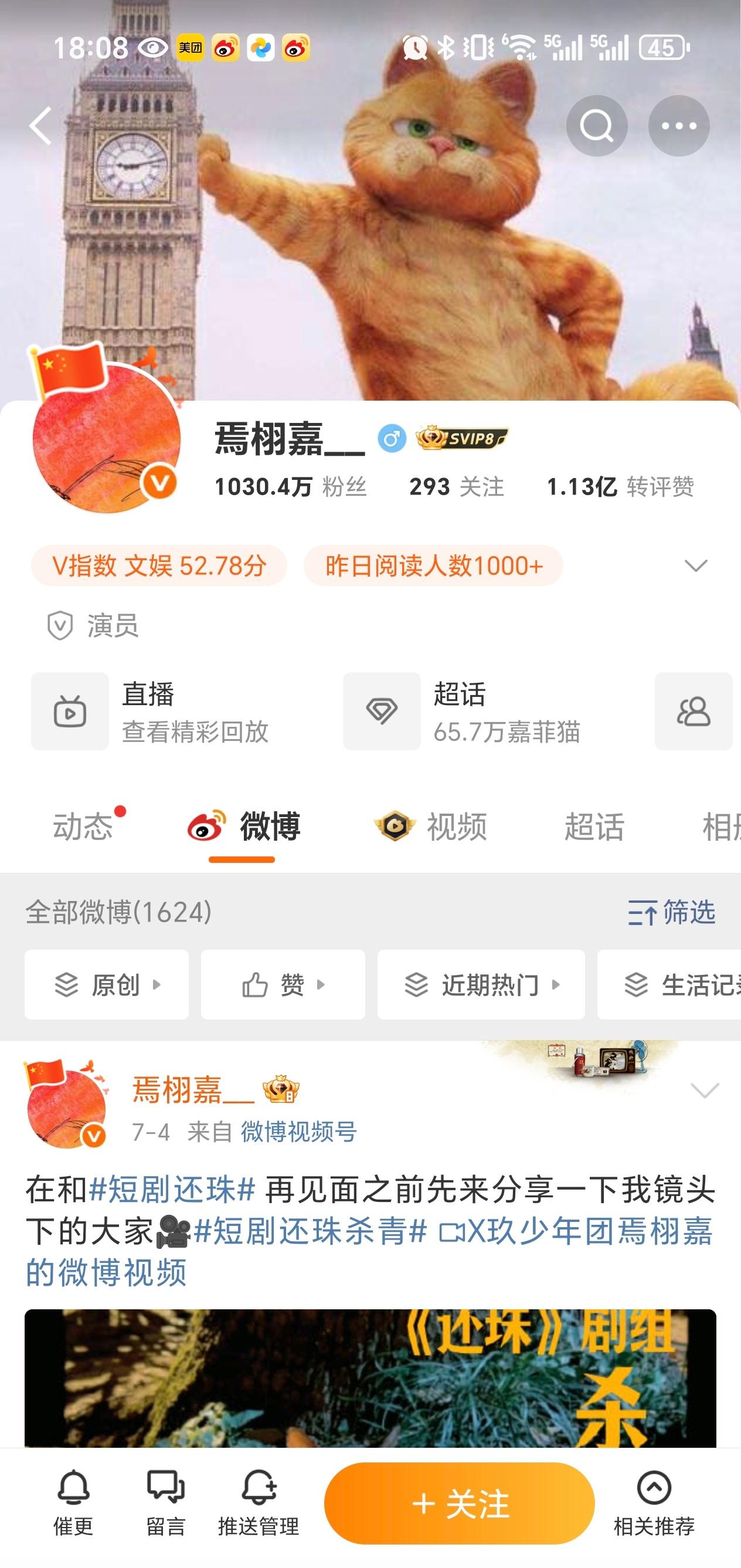Open the #短剧还珠杀青# hashtag link

310,1231
